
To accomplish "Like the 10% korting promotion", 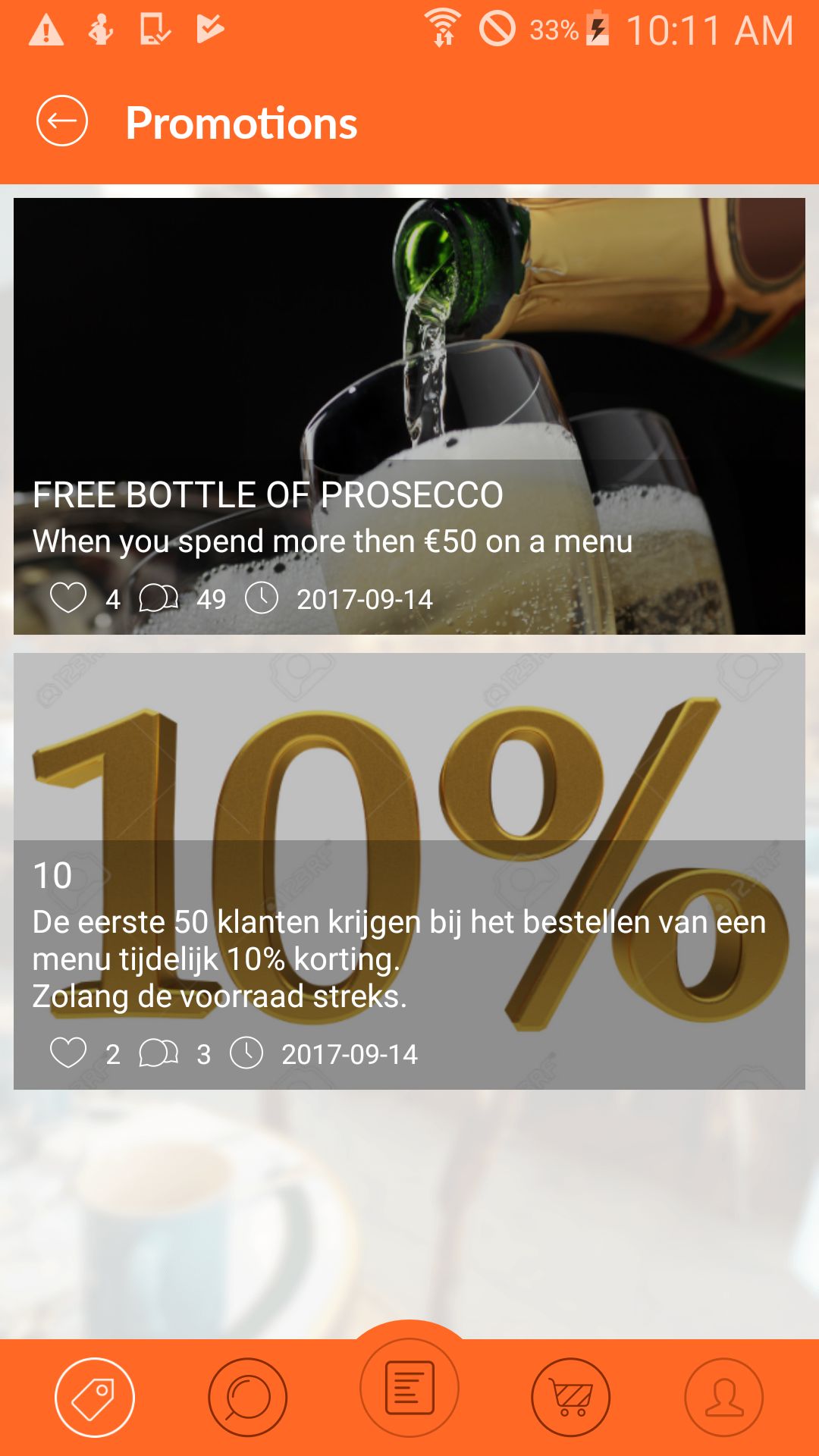I will tap(68, 1053).
